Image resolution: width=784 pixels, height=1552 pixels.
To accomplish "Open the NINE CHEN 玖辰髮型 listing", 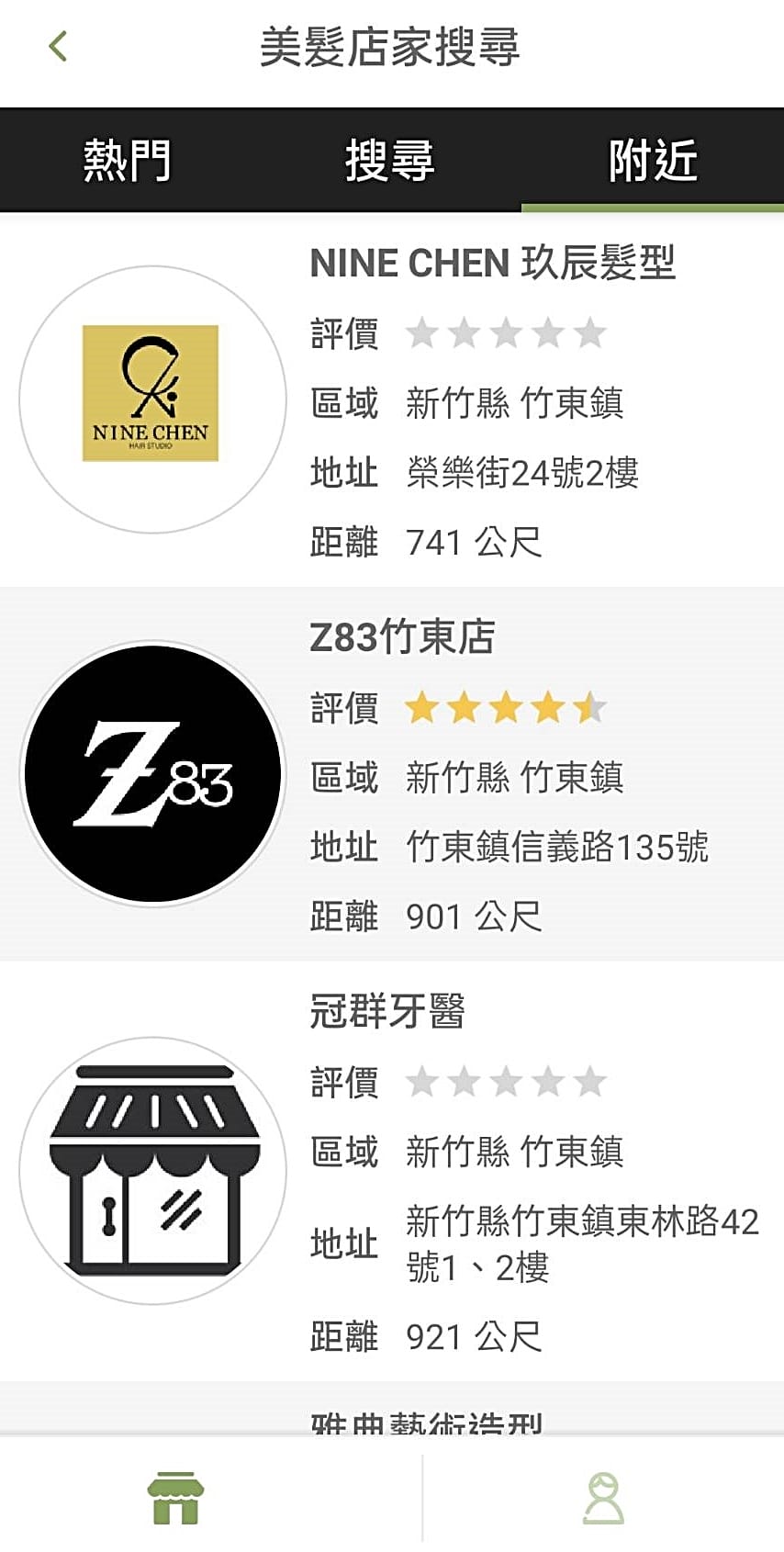I will (x=494, y=264).
